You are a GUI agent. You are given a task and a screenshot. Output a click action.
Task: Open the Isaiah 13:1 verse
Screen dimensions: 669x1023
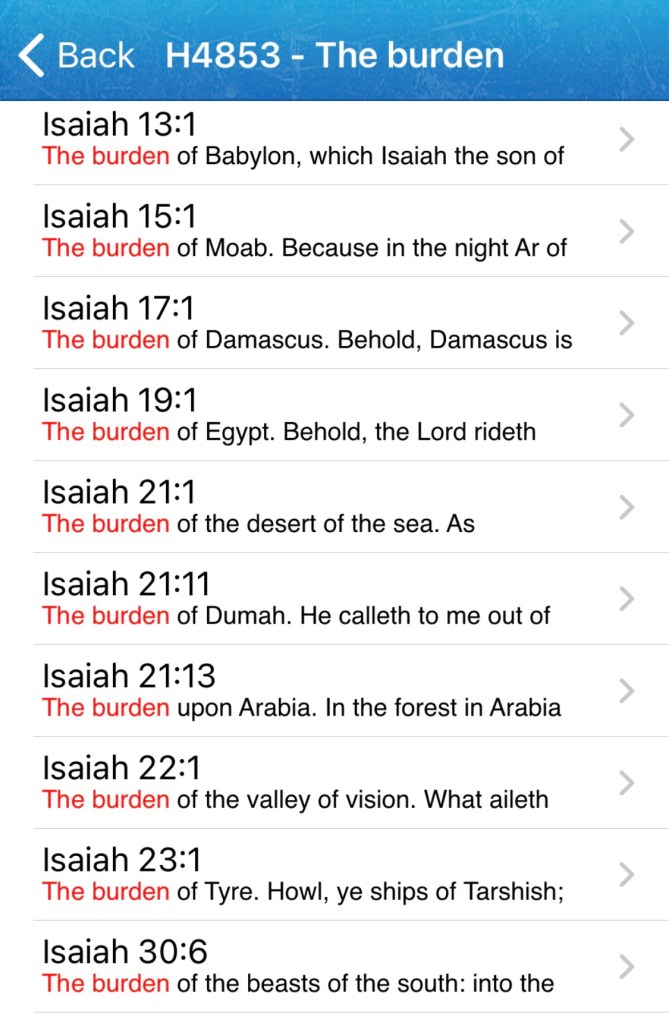pyautogui.click(x=334, y=140)
